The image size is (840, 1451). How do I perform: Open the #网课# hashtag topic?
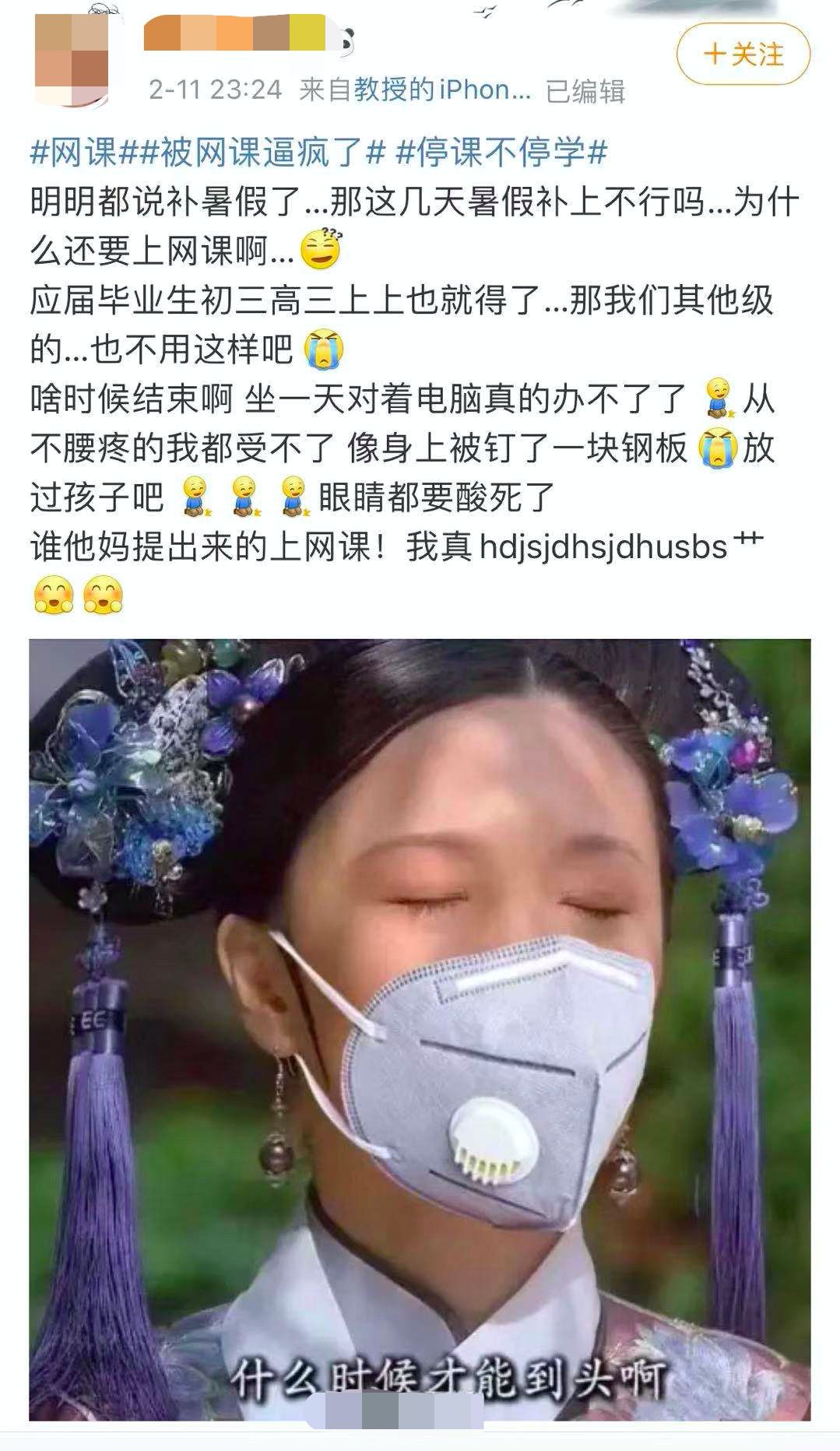[73, 152]
